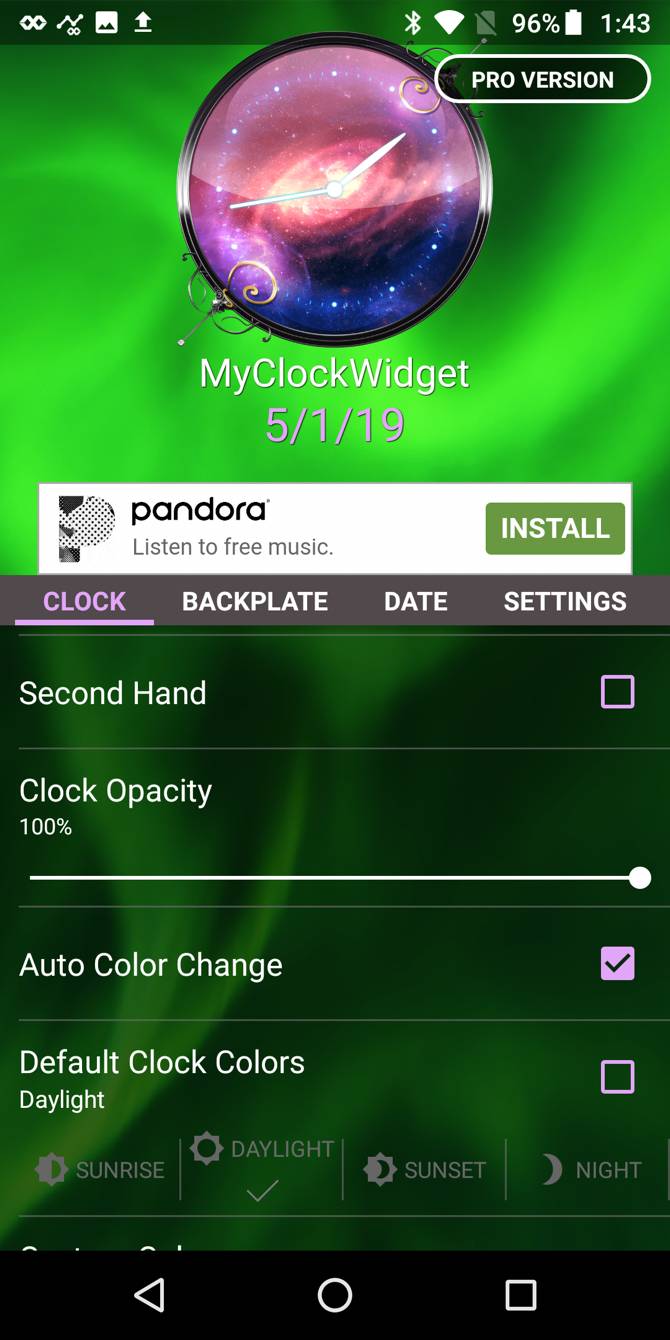
Task: Install the Pandora app from the ad
Action: tap(555, 529)
